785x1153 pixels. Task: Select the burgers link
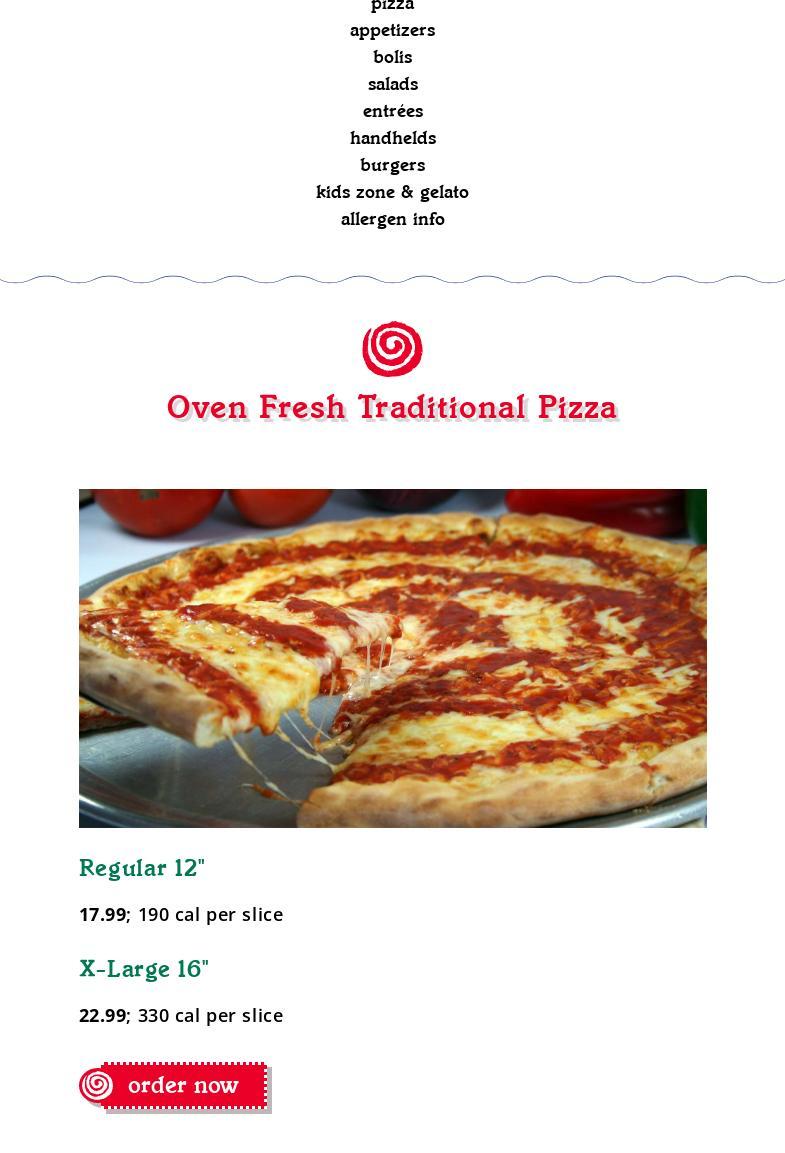click(392, 165)
